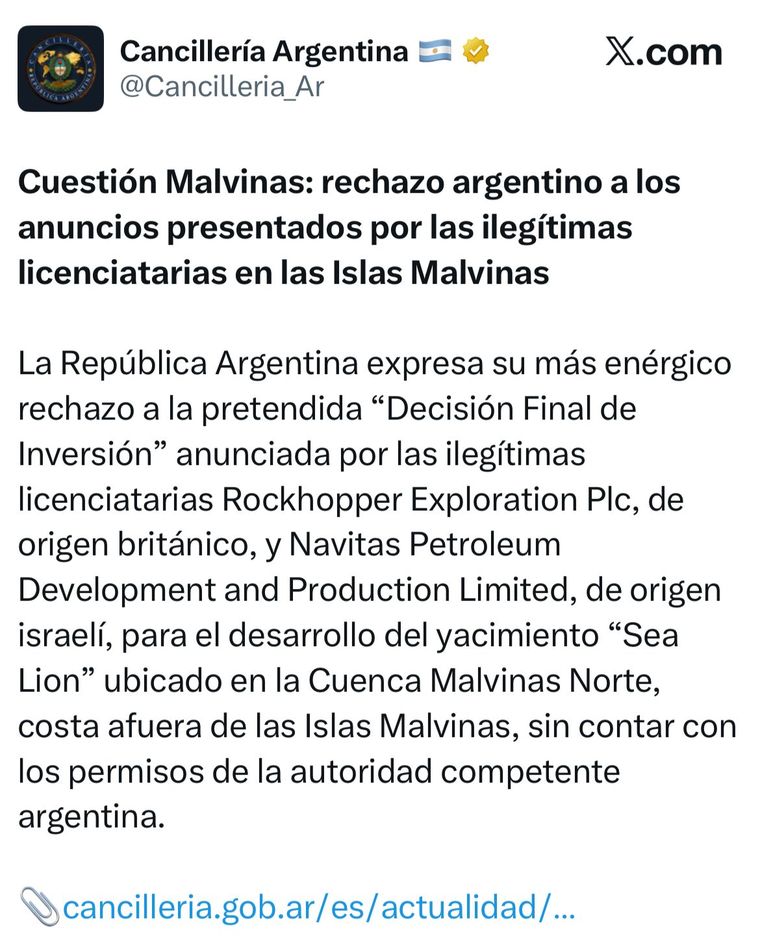Click the X letterform of the X.com mark
This screenshot has width=760, height=952.
pos(618,52)
